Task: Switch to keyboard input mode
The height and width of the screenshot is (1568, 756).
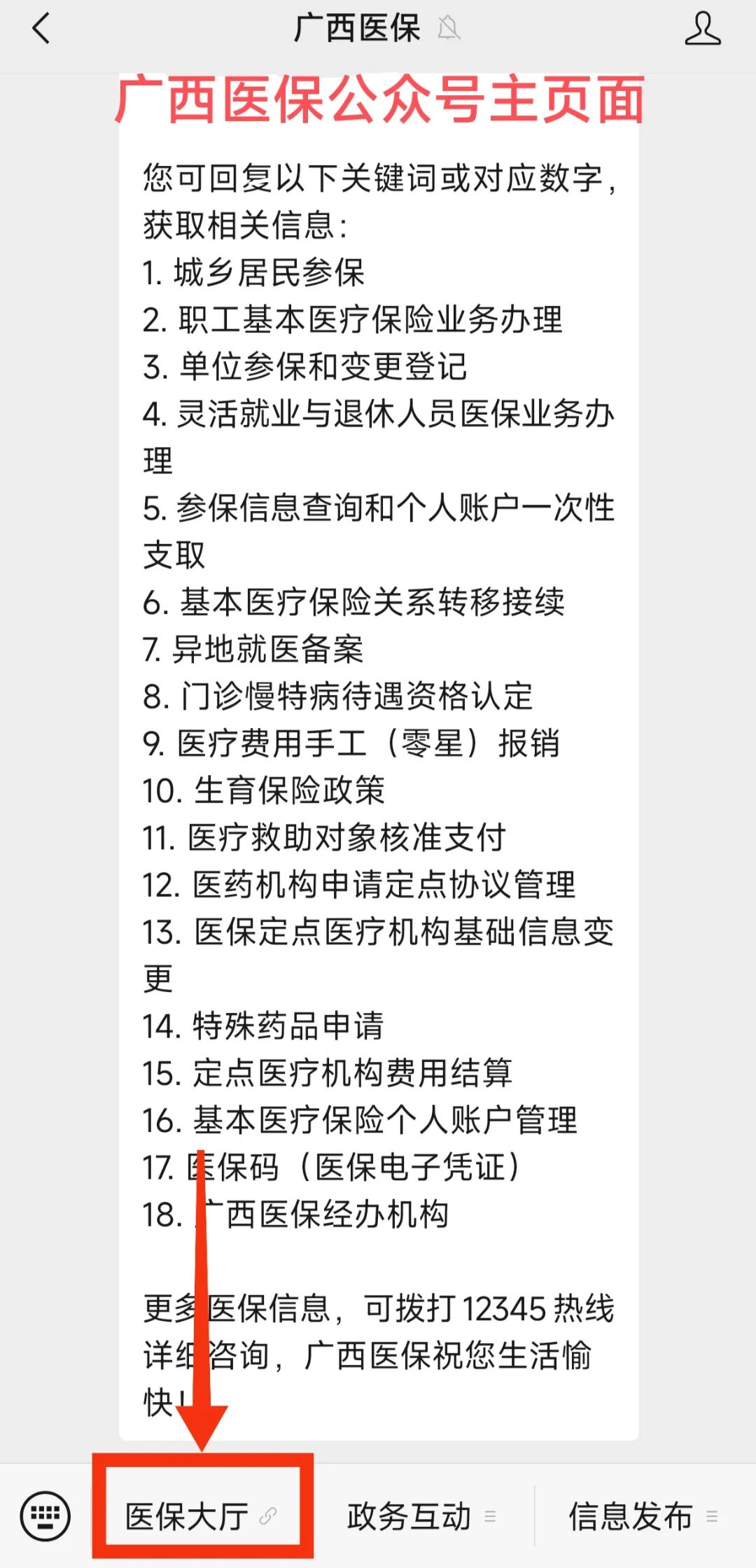Action: click(45, 1516)
